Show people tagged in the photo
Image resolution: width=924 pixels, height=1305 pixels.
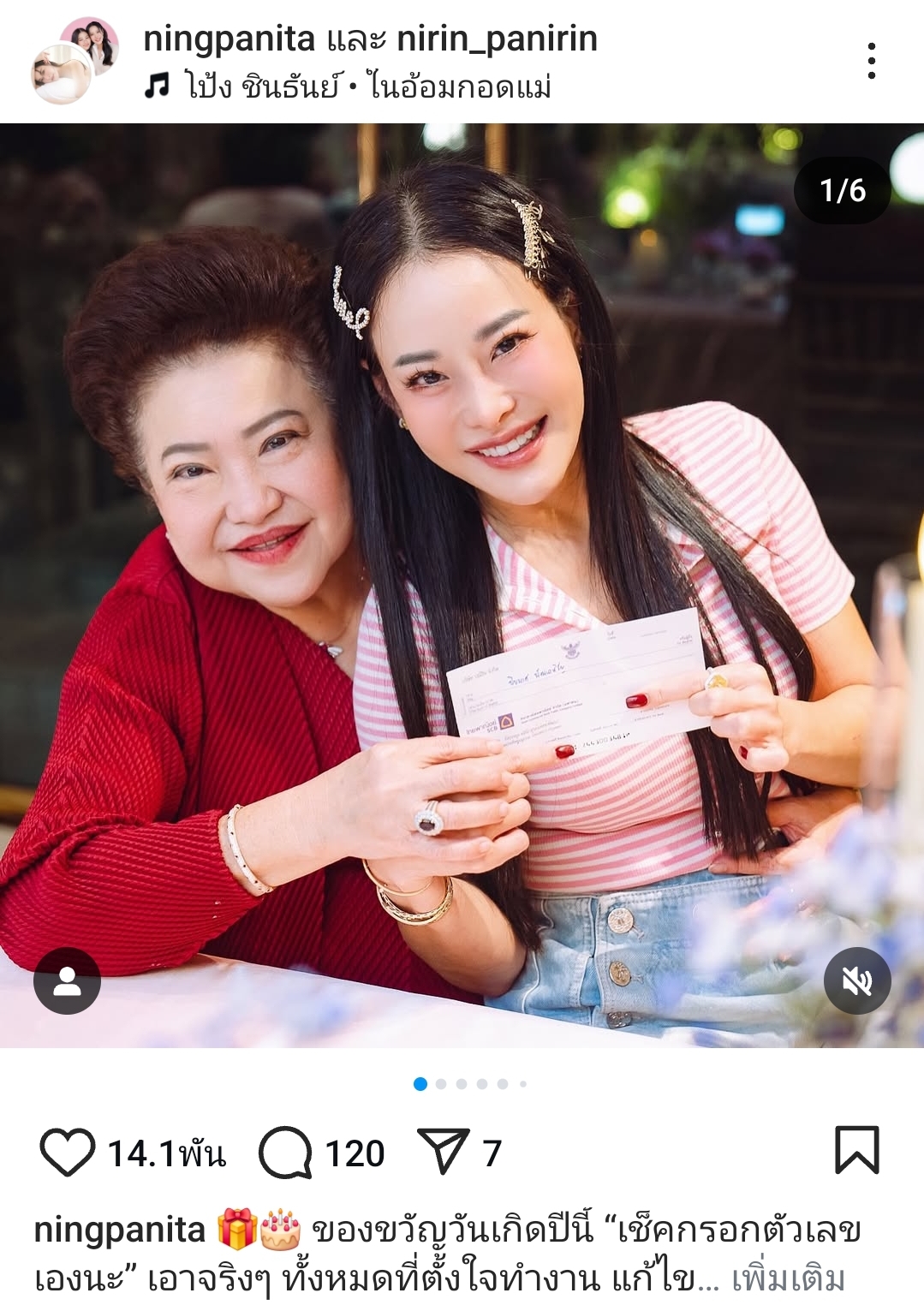pyautogui.click(x=67, y=981)
